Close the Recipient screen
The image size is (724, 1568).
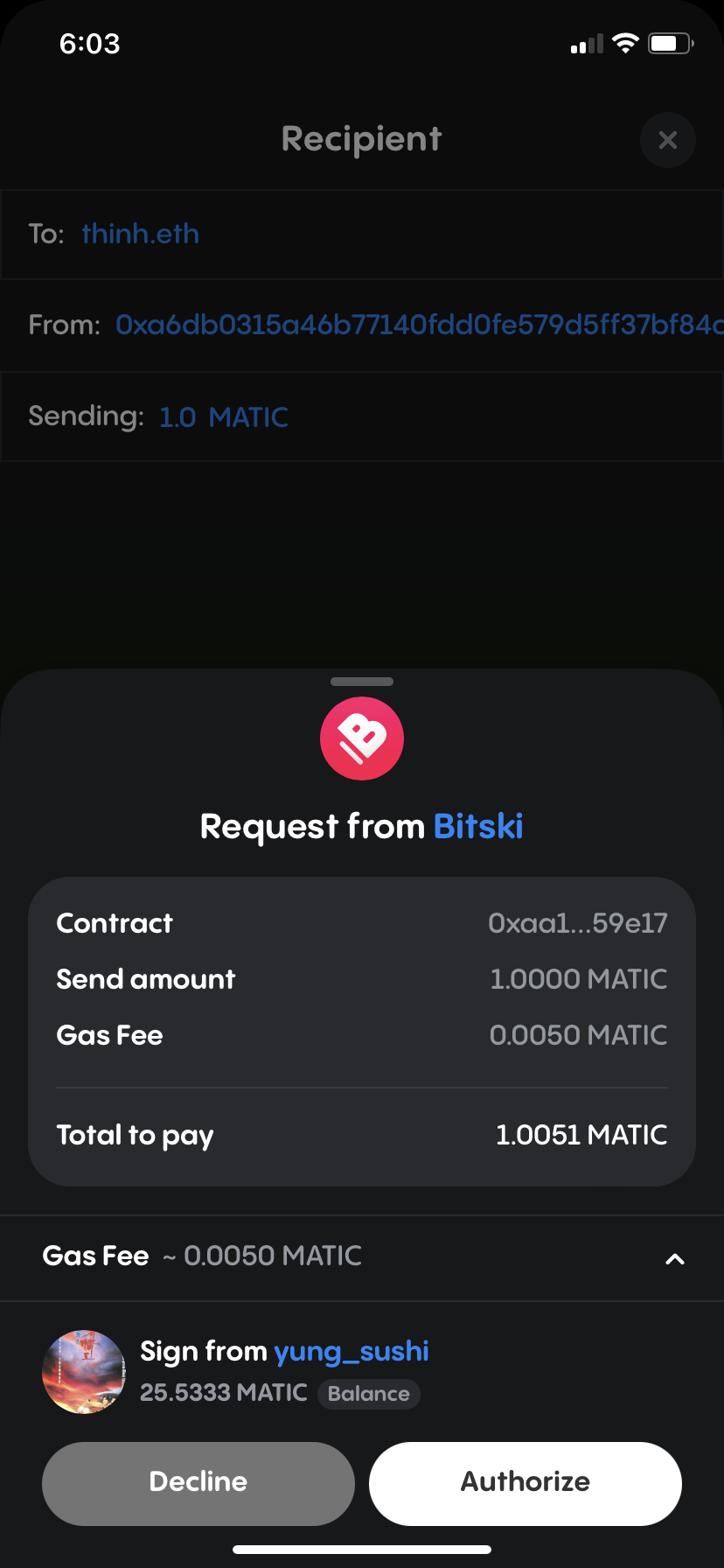(668, 140)
